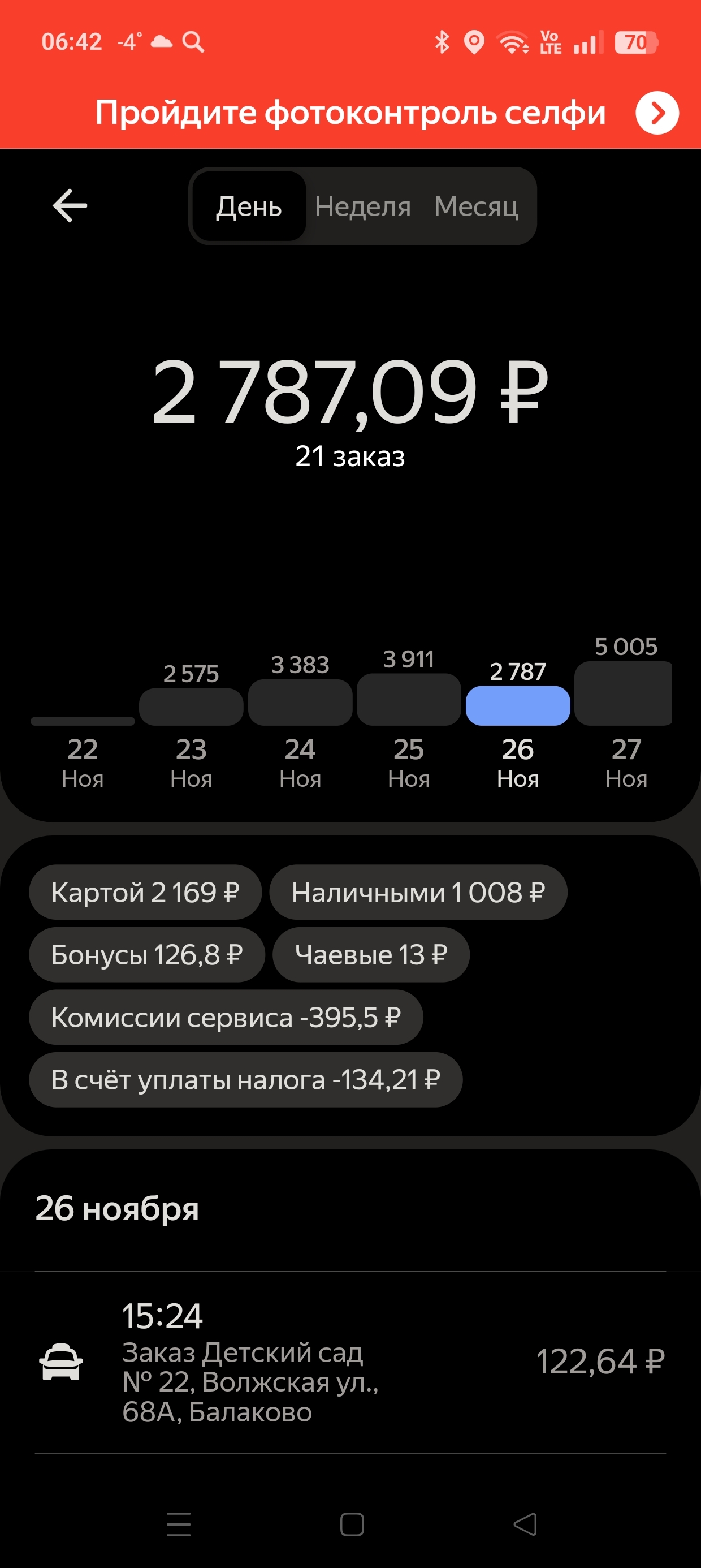Image resolution: width=701 pixels, height=1568 pixels.
Task: Tap the Комиссии сервиса chip
Action: (x=226, y=1017)
